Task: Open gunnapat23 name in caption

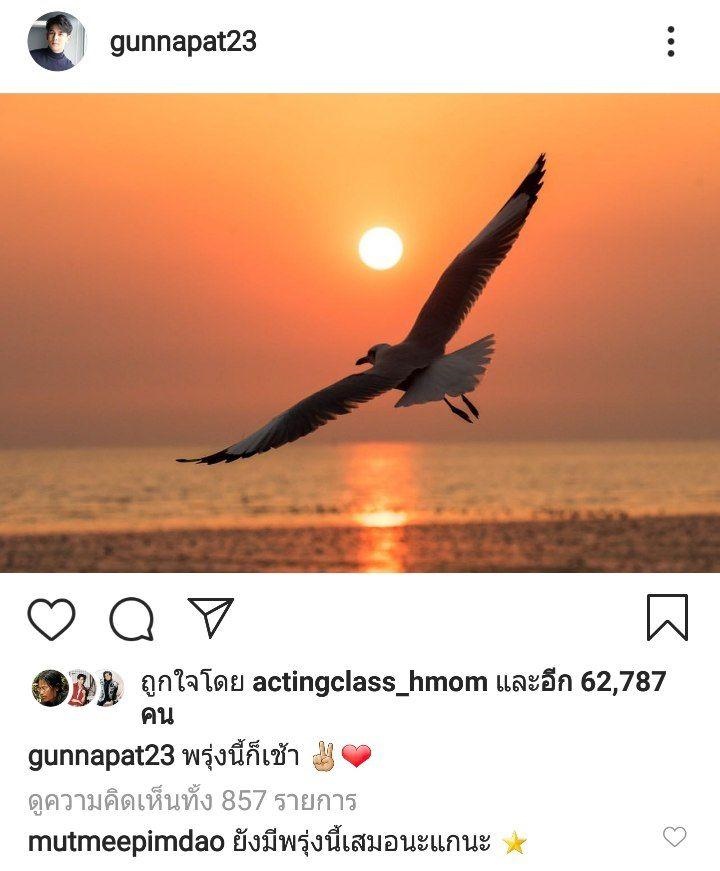Action: click(x=101, y=756)
